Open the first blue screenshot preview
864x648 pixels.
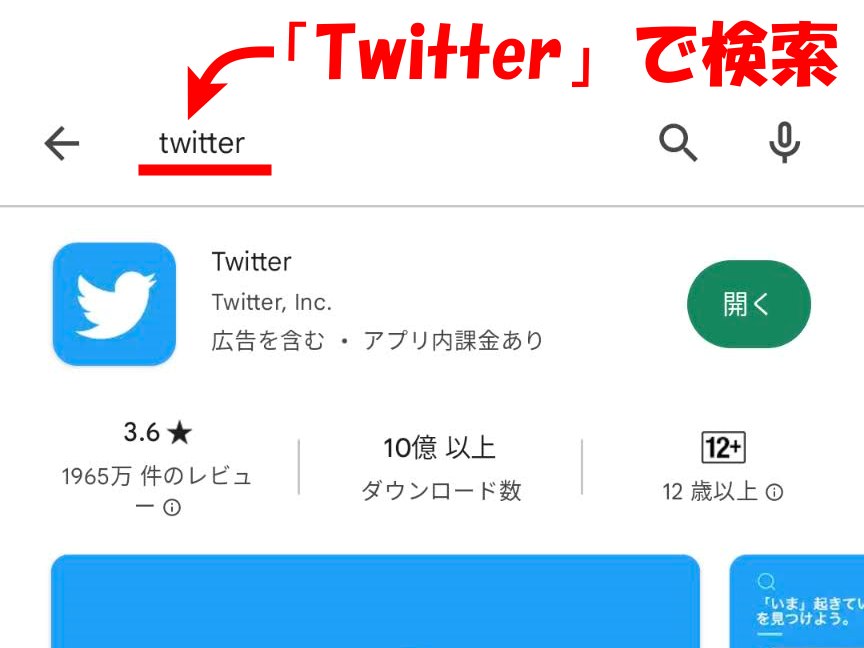[x=375, y=602]
